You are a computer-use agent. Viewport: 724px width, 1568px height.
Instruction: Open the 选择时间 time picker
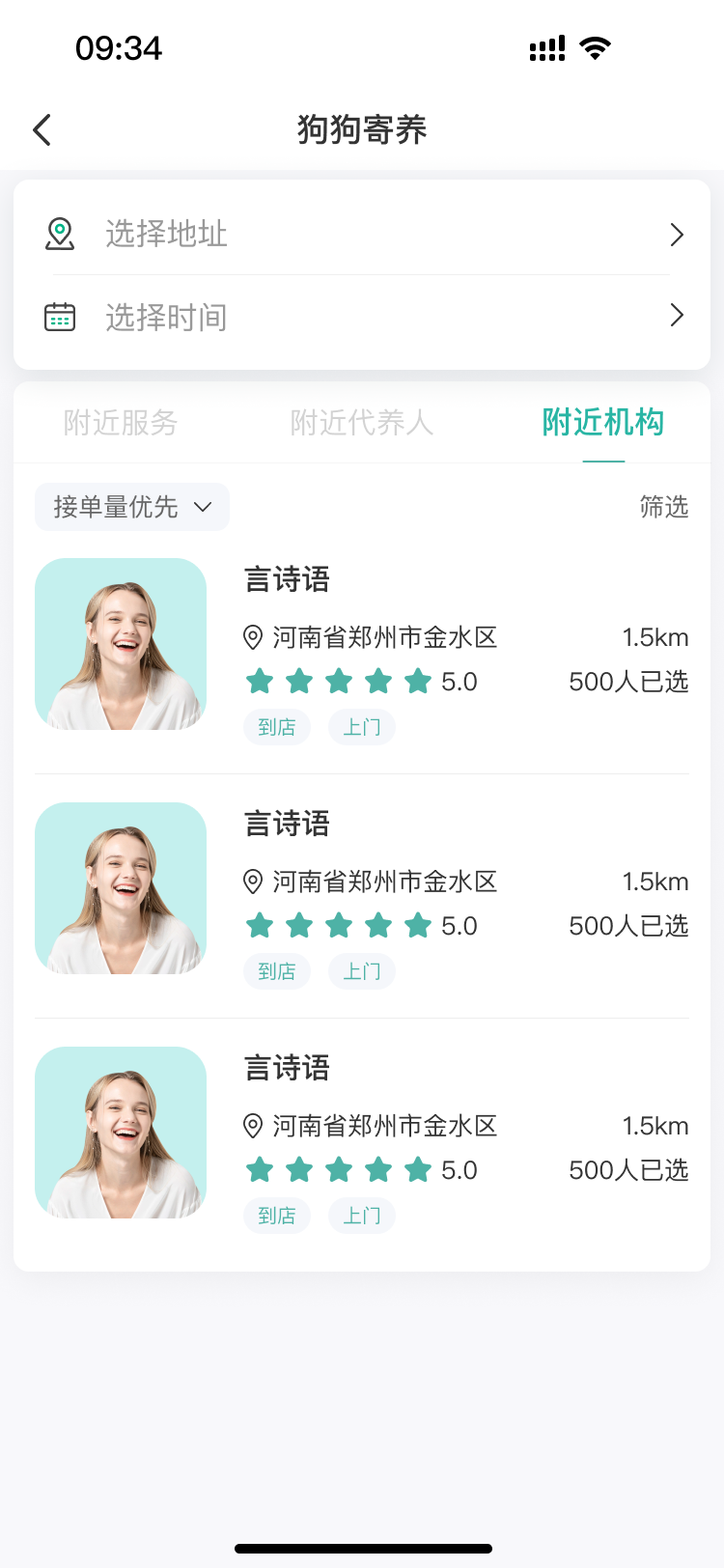tap(362, 317)
